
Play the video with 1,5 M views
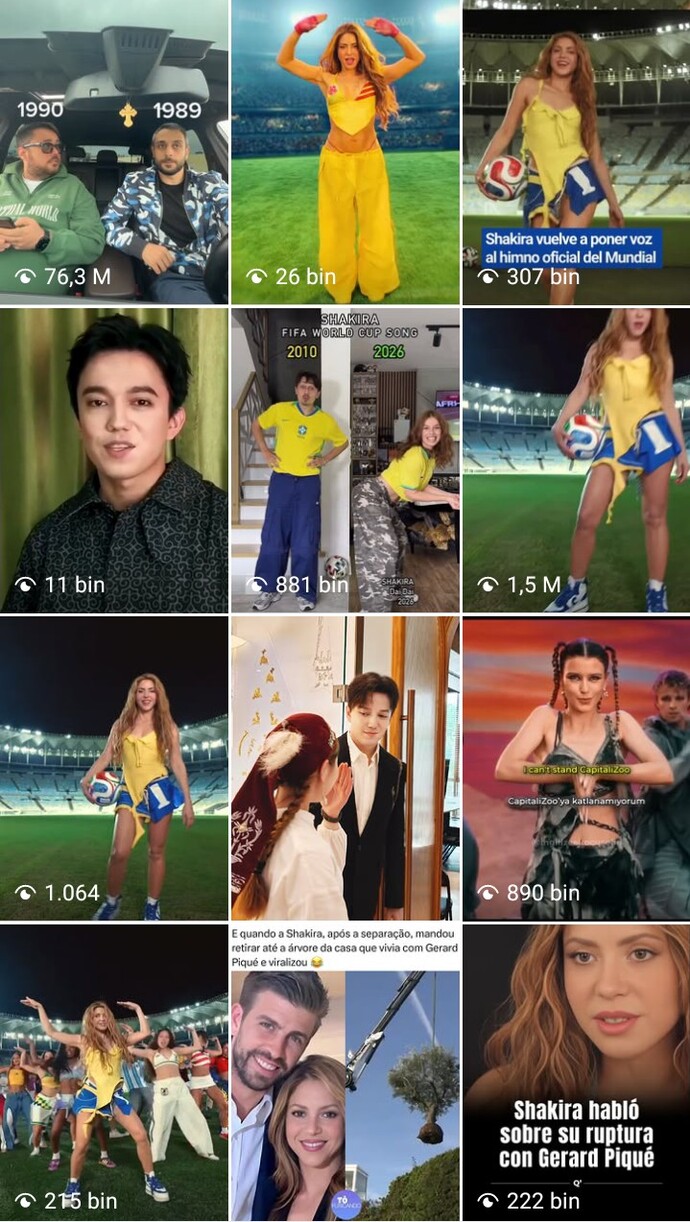[577, 460]
